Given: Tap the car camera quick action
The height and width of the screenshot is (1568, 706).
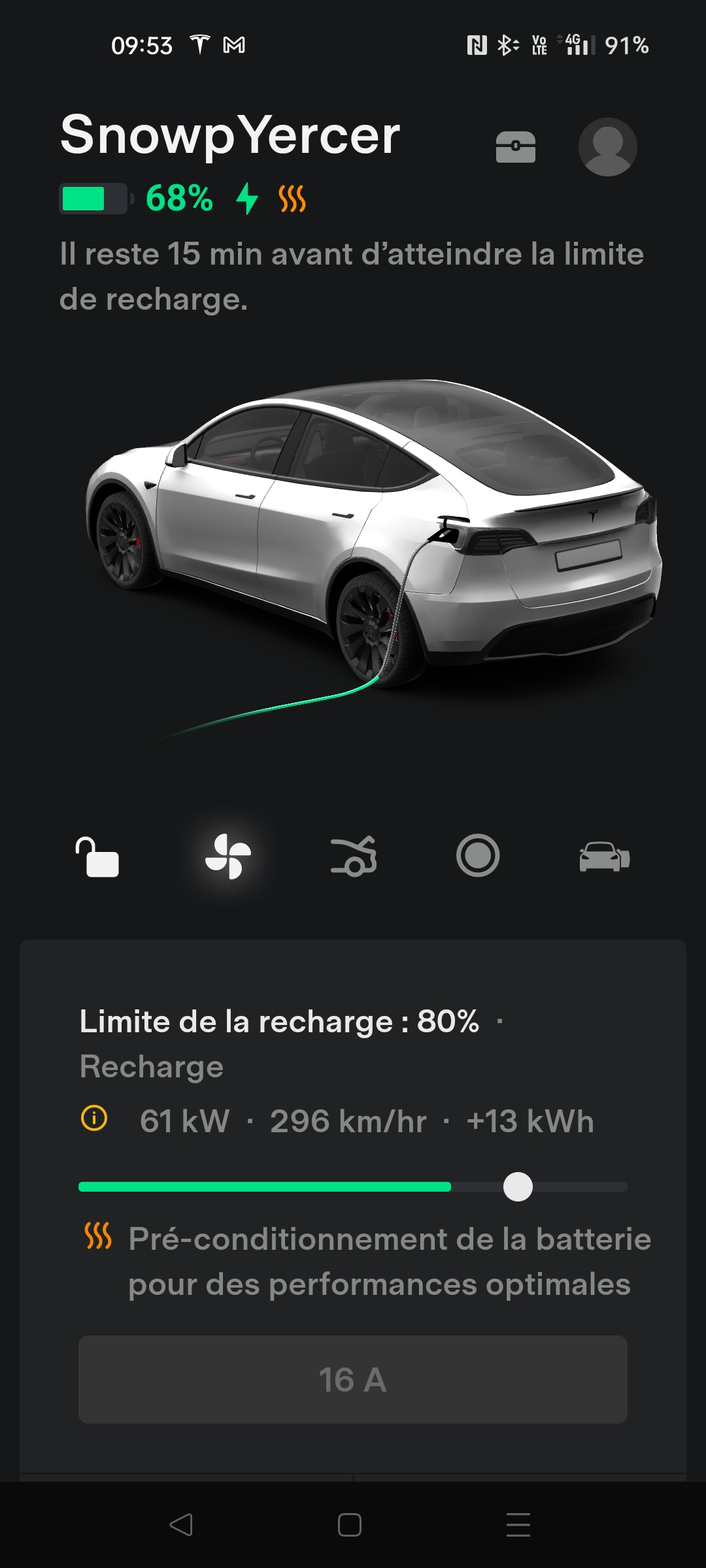Looking at the screenshot, I should pos(605,857).
